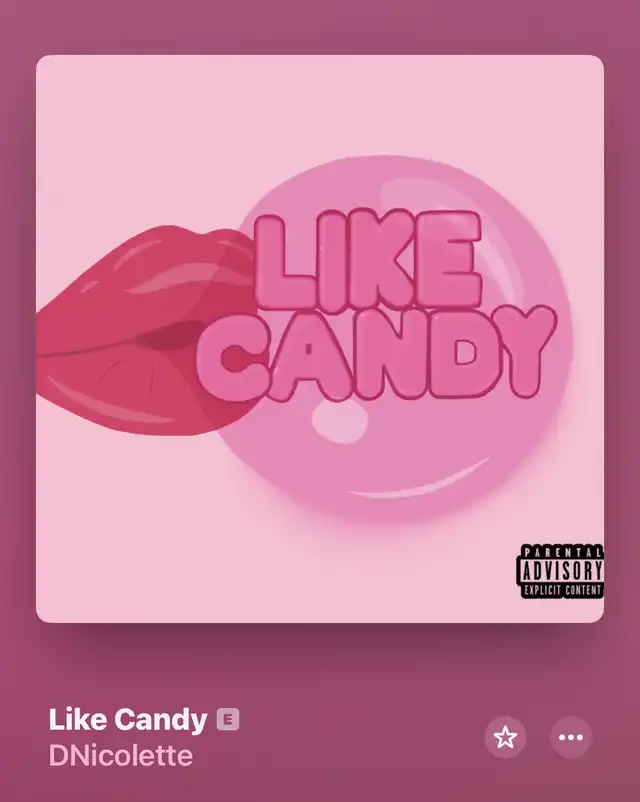Open artist DNicolette's page
Viewport: 640px width, 802px height.
pos(120,755)
